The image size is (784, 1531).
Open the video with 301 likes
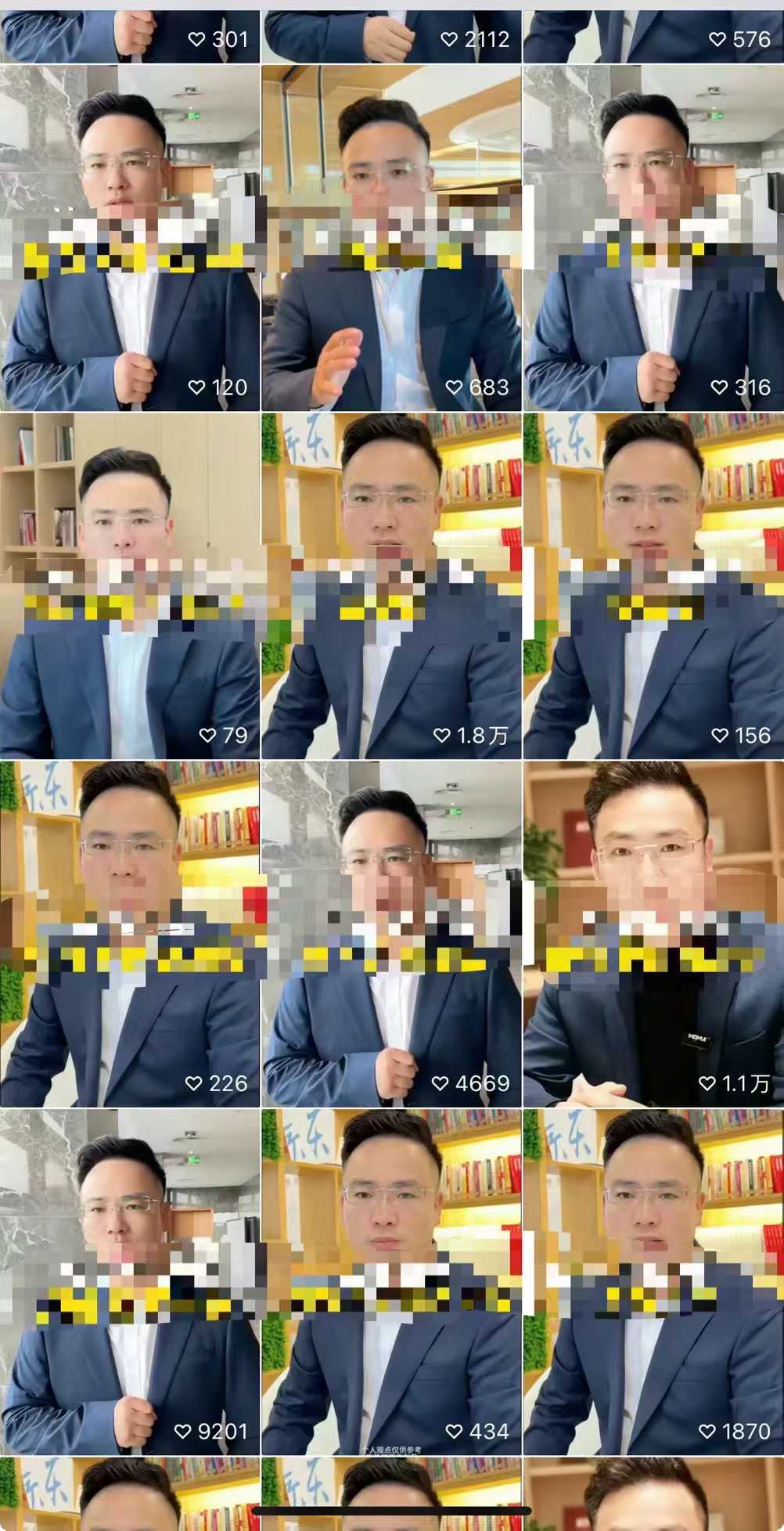point(129,35)
